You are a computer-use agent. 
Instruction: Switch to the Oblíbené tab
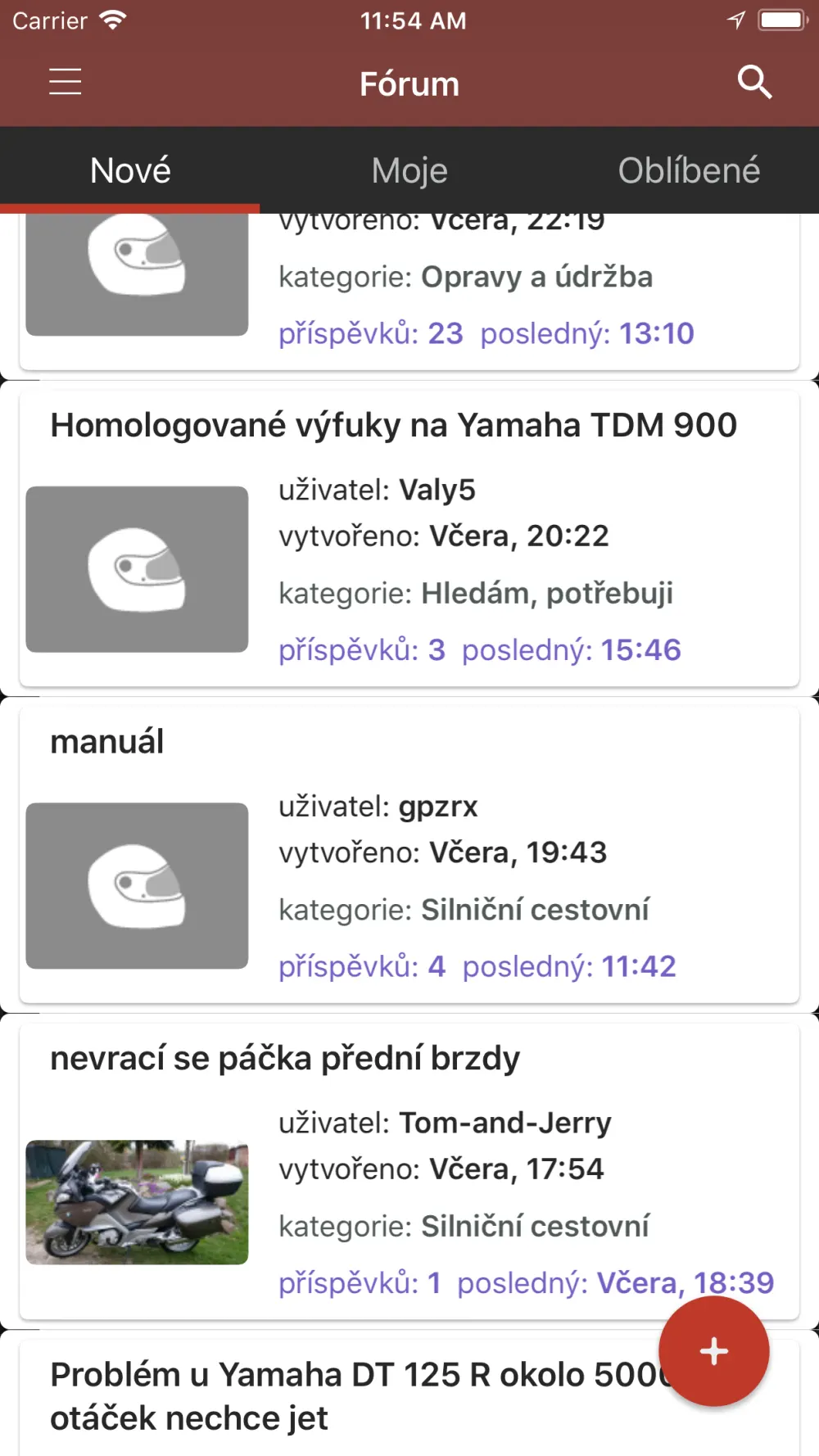pos(689,170)
